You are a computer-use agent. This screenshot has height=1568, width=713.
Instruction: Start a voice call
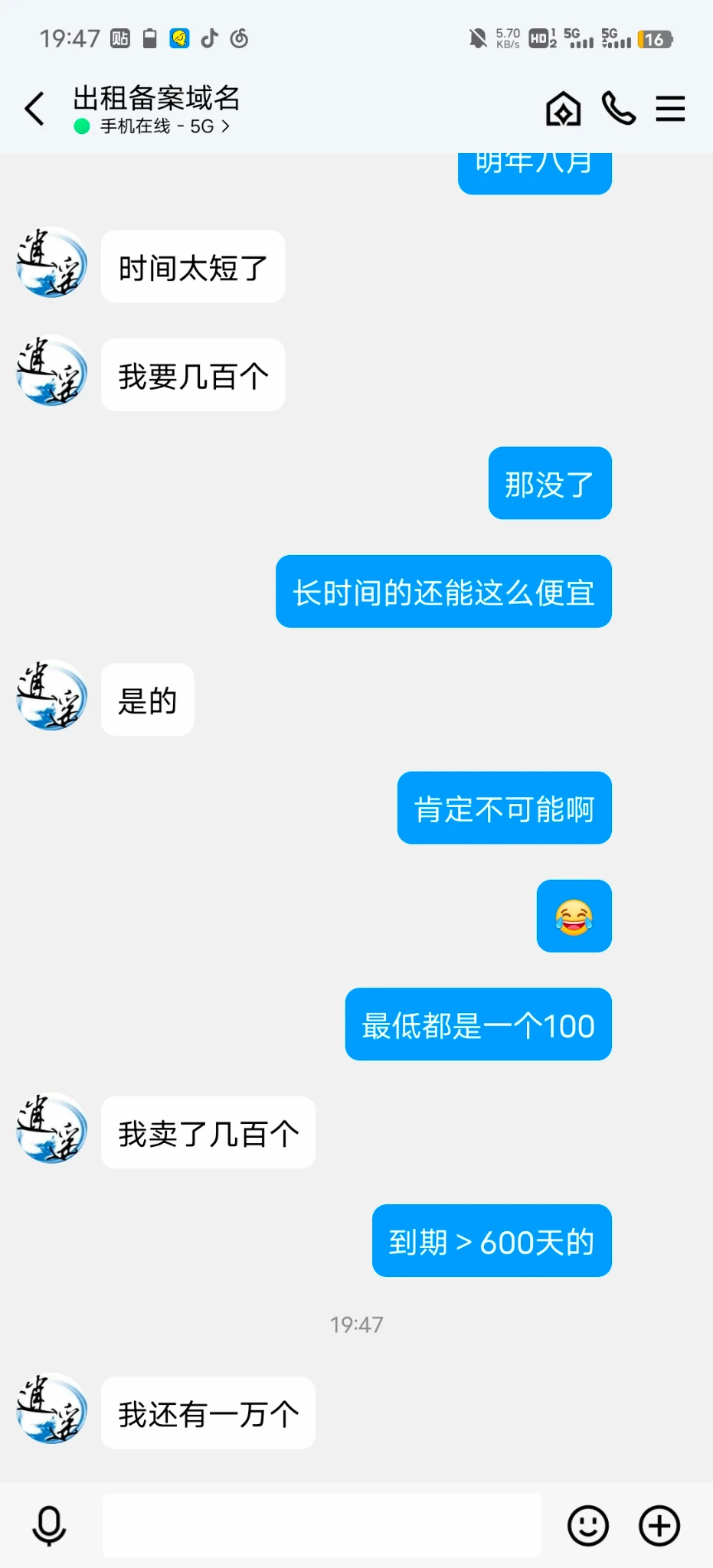click(618, 109)
